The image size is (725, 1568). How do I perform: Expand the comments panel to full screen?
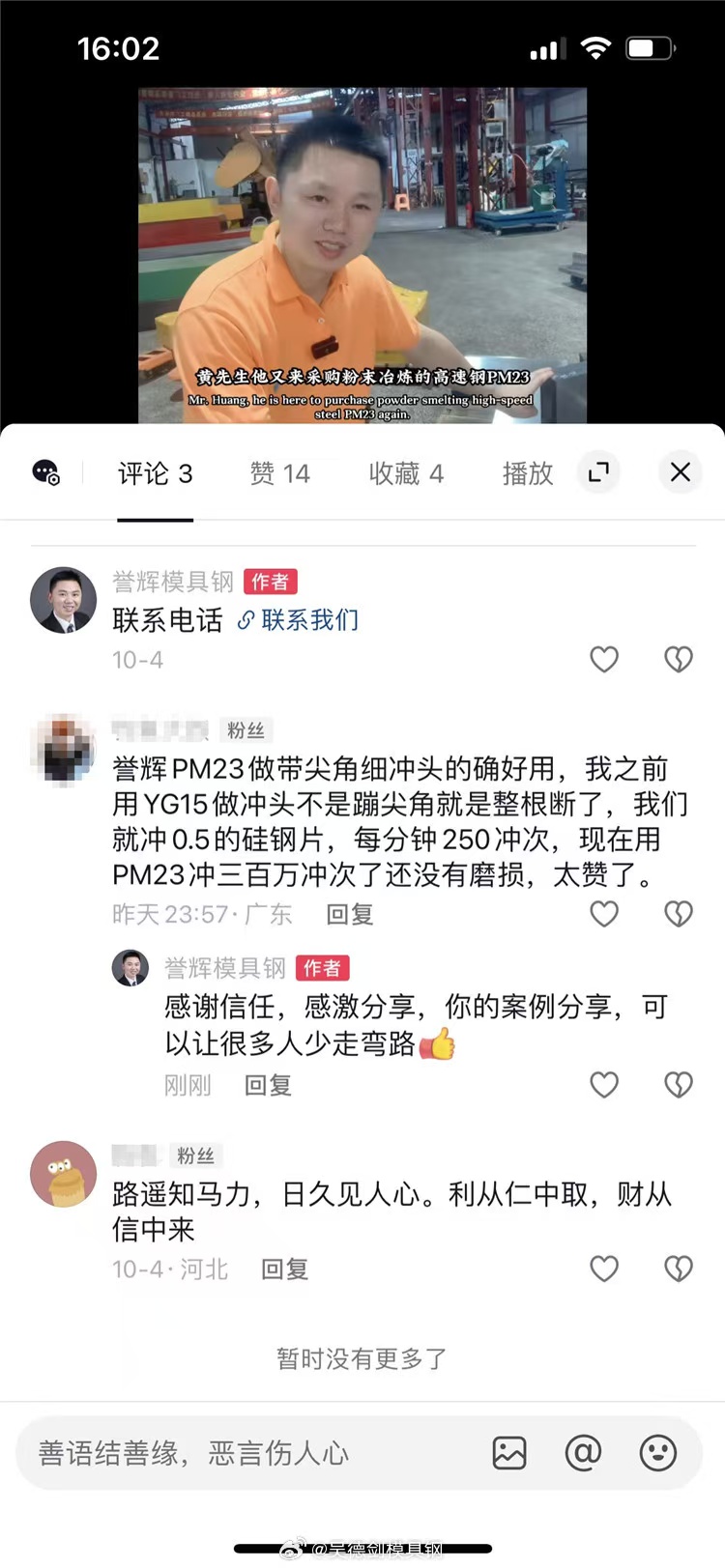click(x=598, y=472)
